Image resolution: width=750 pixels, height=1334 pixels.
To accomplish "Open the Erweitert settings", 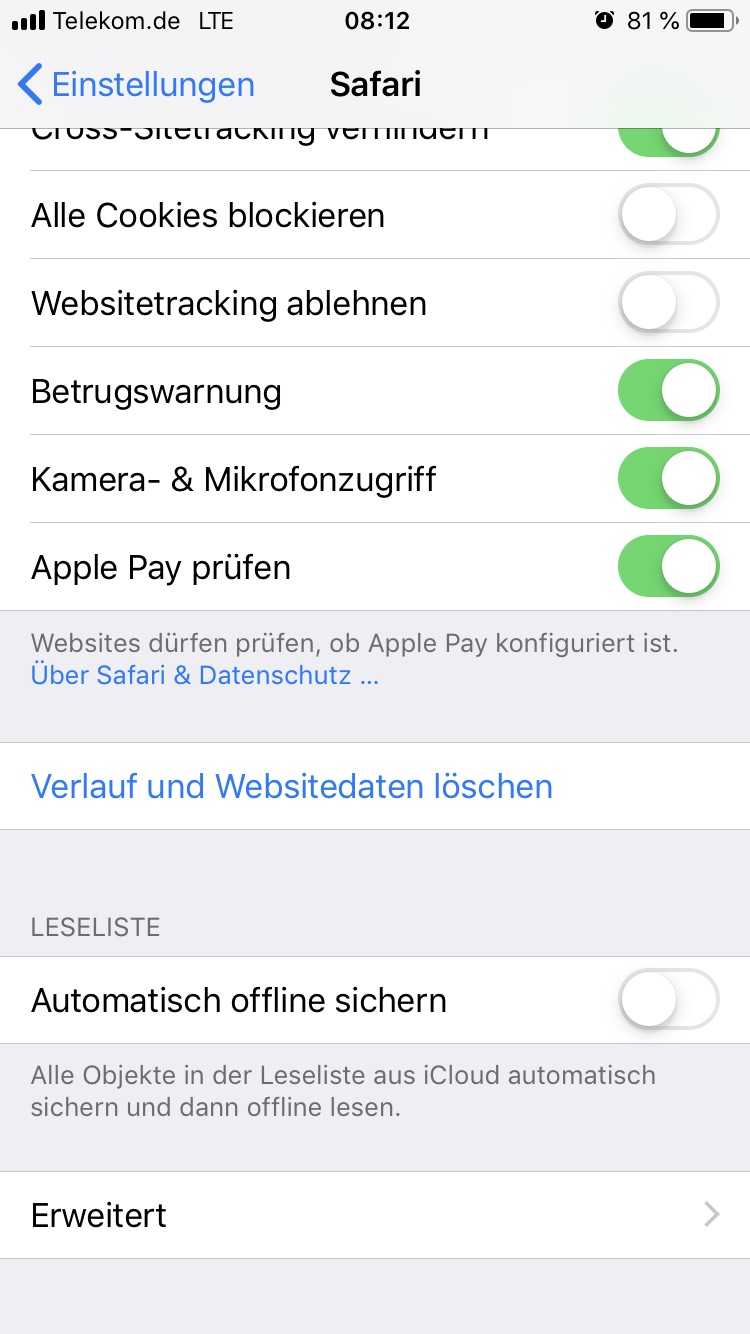I will [x=375, y=1215].
